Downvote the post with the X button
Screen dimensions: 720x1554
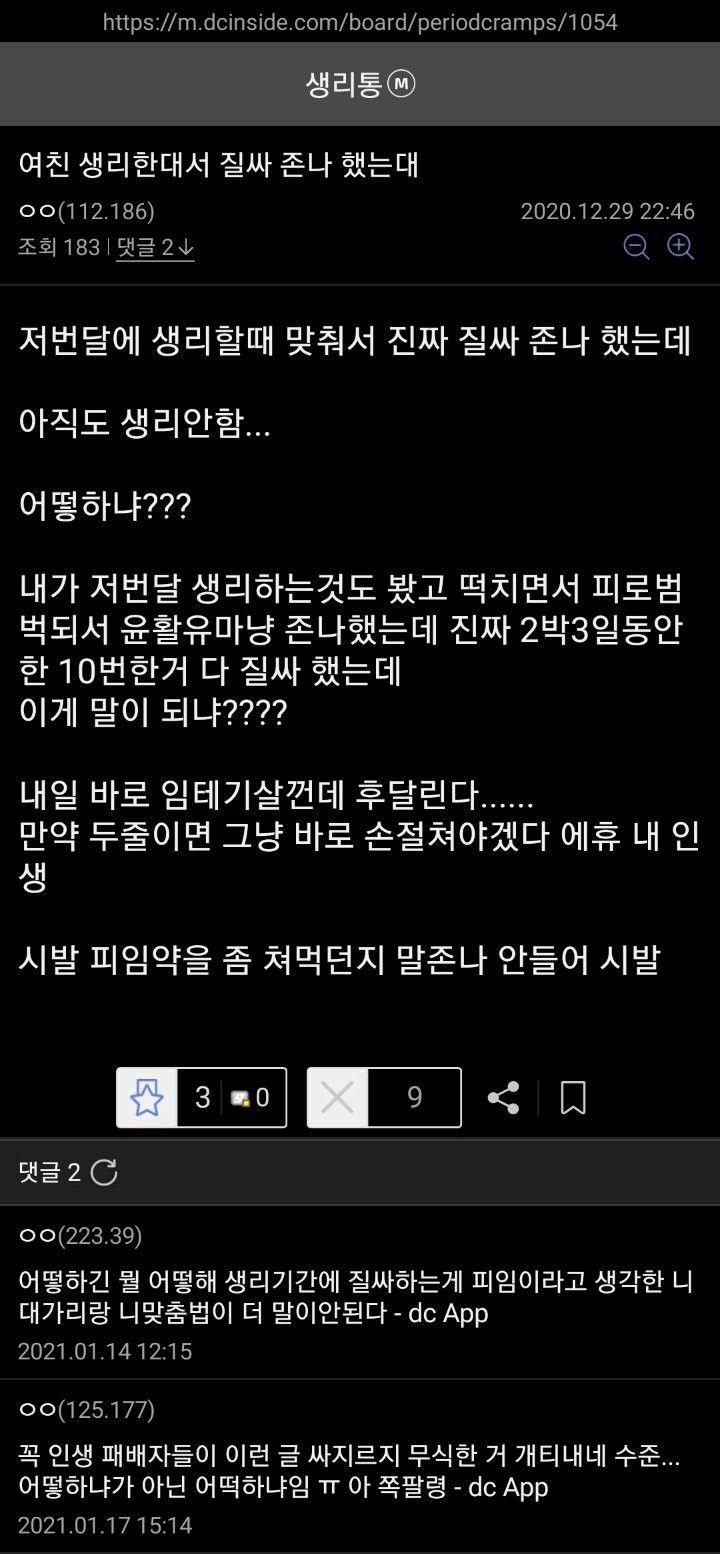(x=338, y=1098)
